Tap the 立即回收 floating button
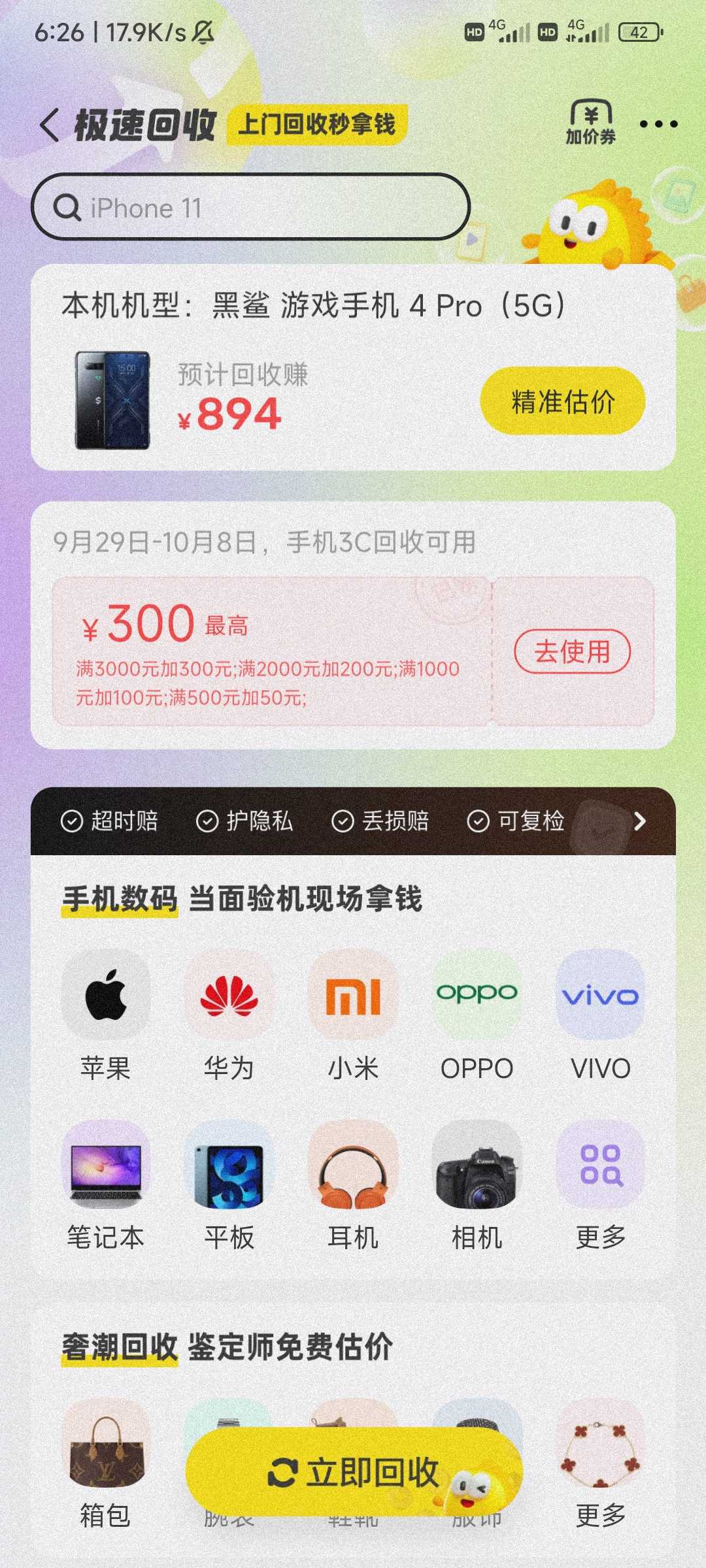The height and width of the screenshot is (1568, 706). 353,1473
